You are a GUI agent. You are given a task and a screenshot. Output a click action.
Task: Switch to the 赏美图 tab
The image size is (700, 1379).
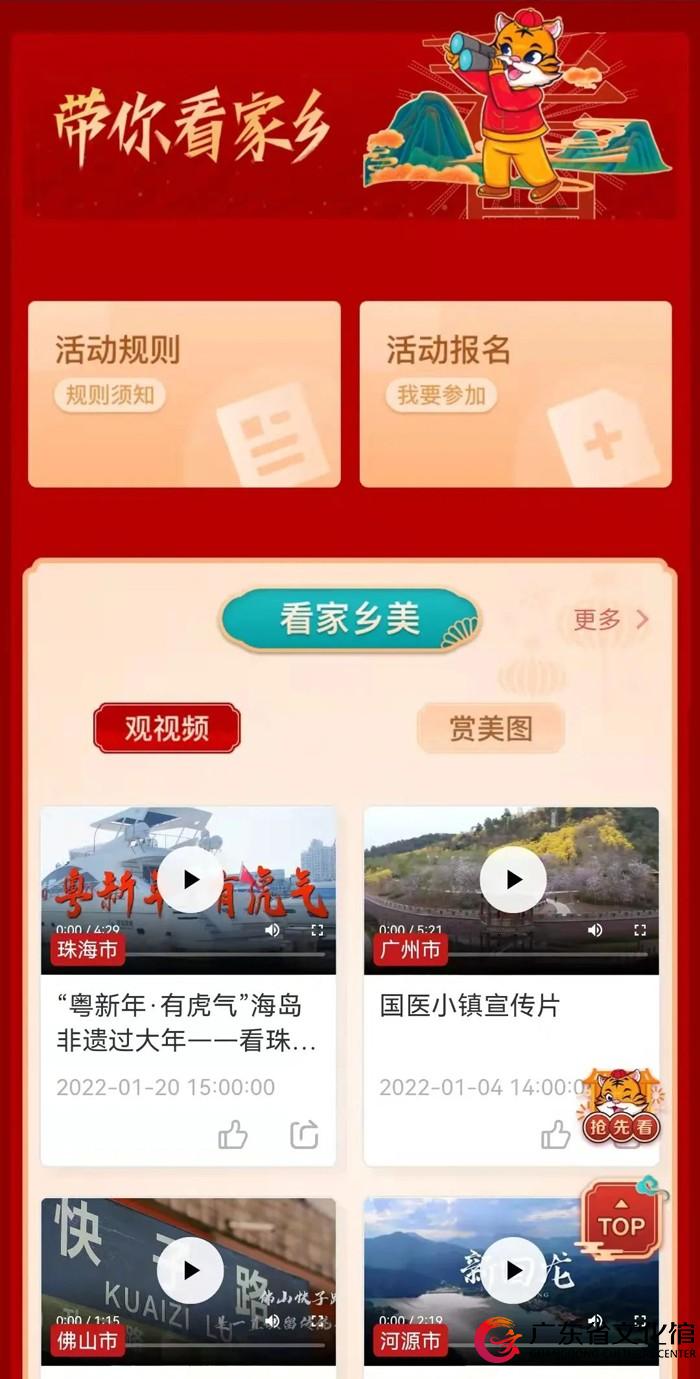pyautogui.click(x=490, y=728)
